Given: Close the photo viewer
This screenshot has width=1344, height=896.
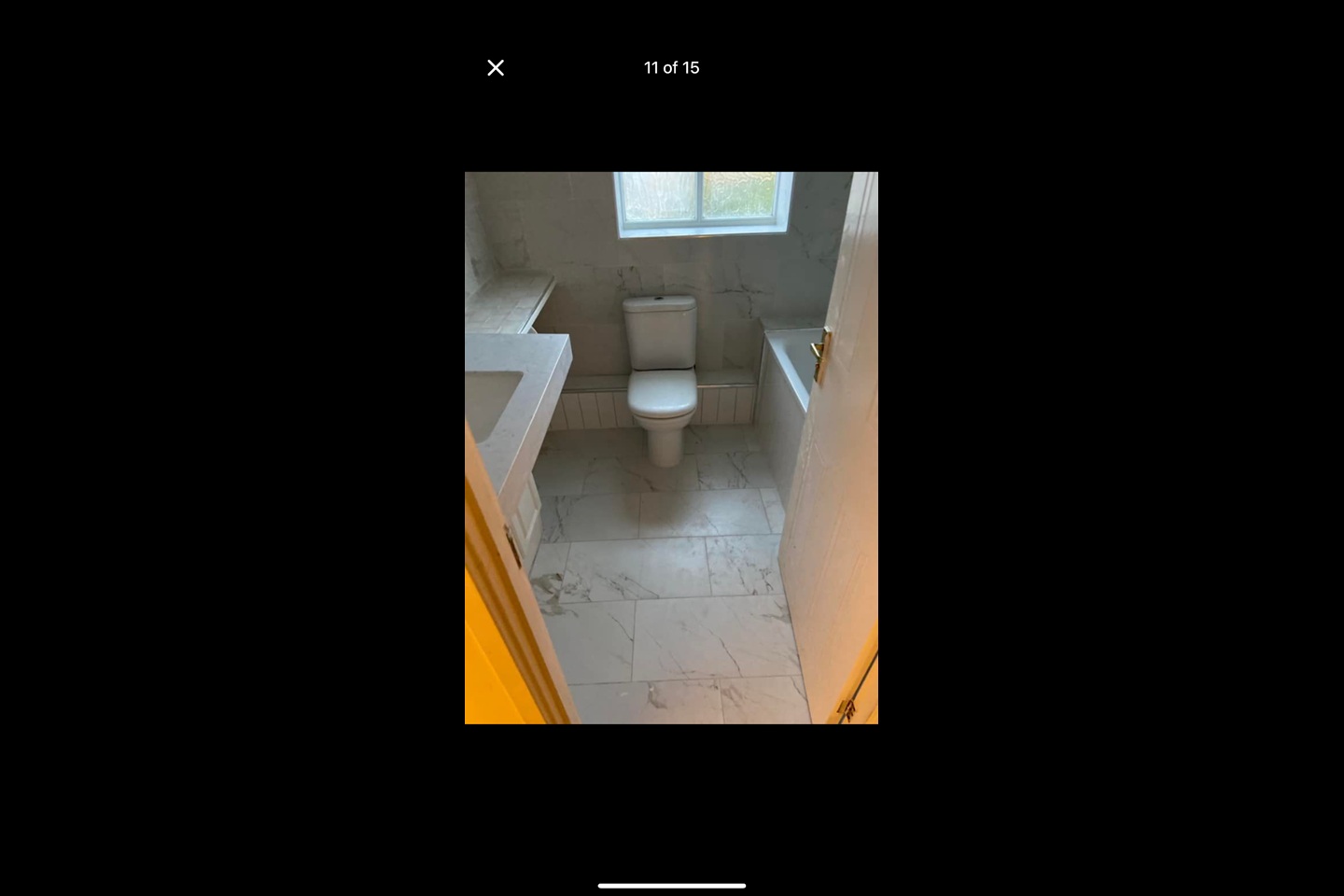Looking at the screenshot, I should [x=496, y=68].
